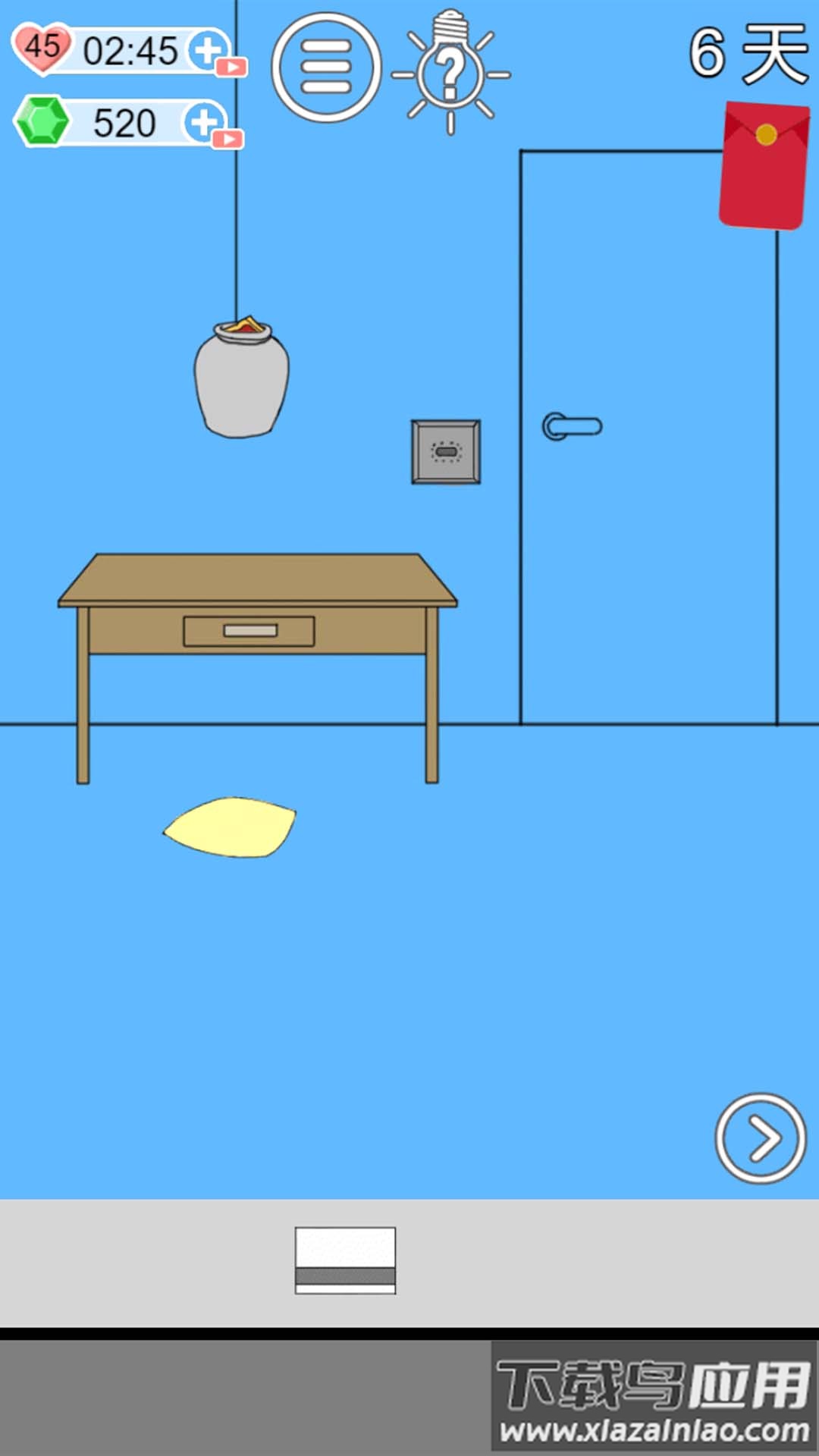Tap the door handle
Screen dimensions: 819x1456
[572, 427]
